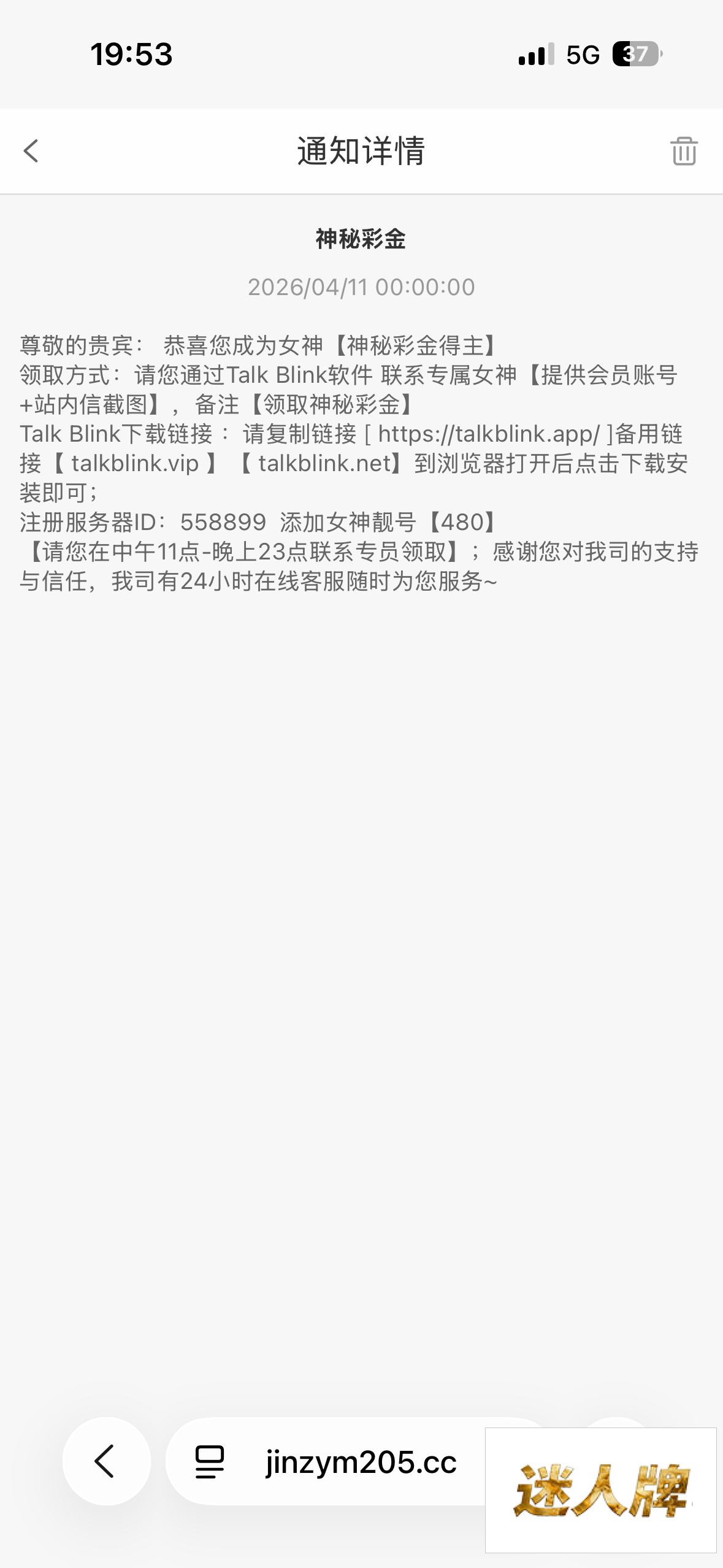Image resolution: width=723 pixels, height=1568 pixels.
Task: Delete this notification with the trash icon
Action: [x=684, y=151]
